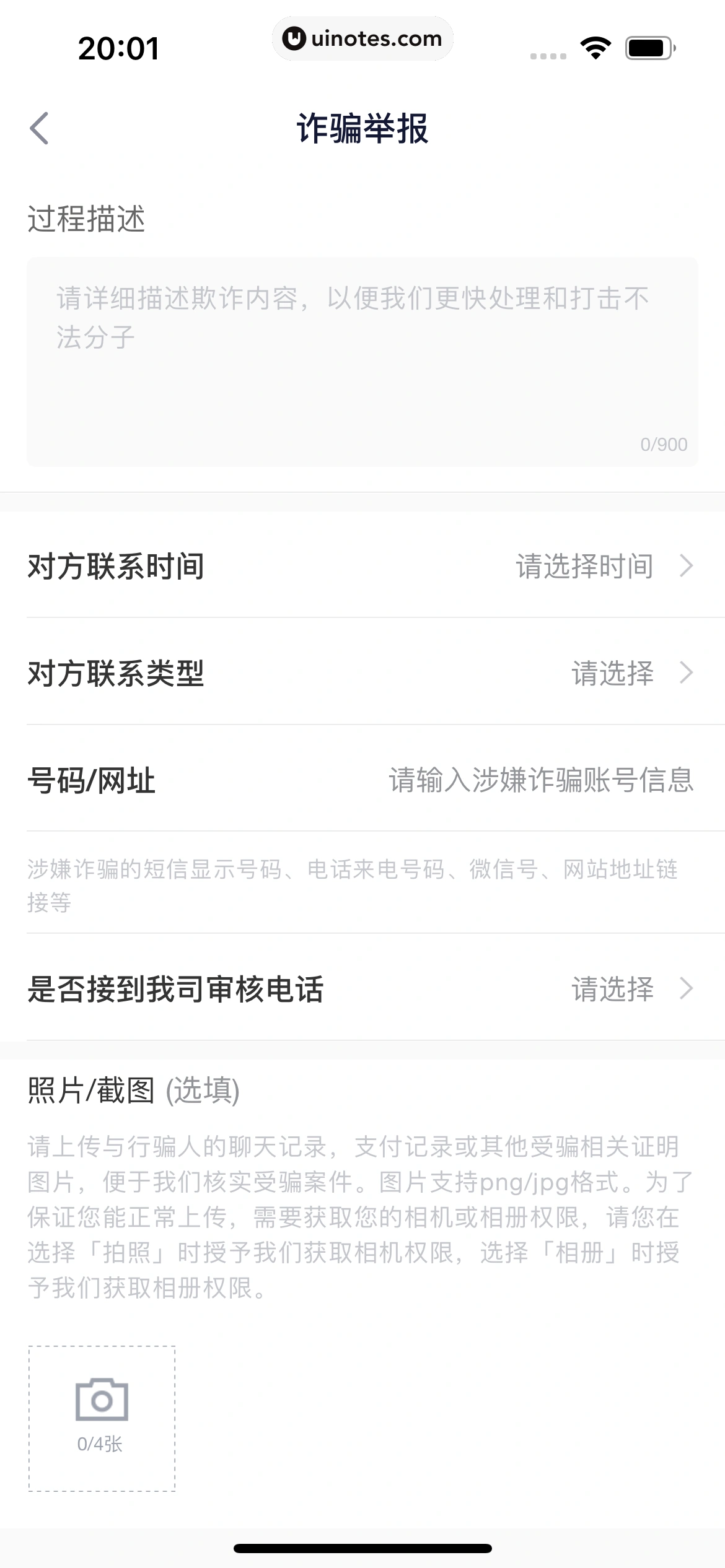Choose 请选择时间 to set contact time
Image resolution: width=725 pixels, height=1568 pixels.
click(x=583, y=565)
